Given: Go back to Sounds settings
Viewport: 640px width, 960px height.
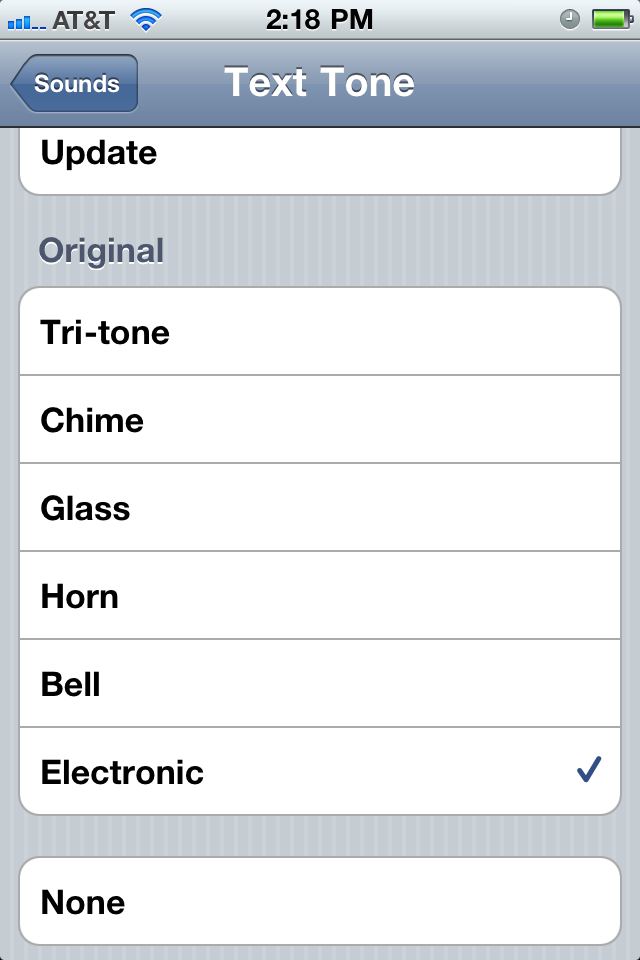Looking at the screenshot, I should tap(75, 83).
